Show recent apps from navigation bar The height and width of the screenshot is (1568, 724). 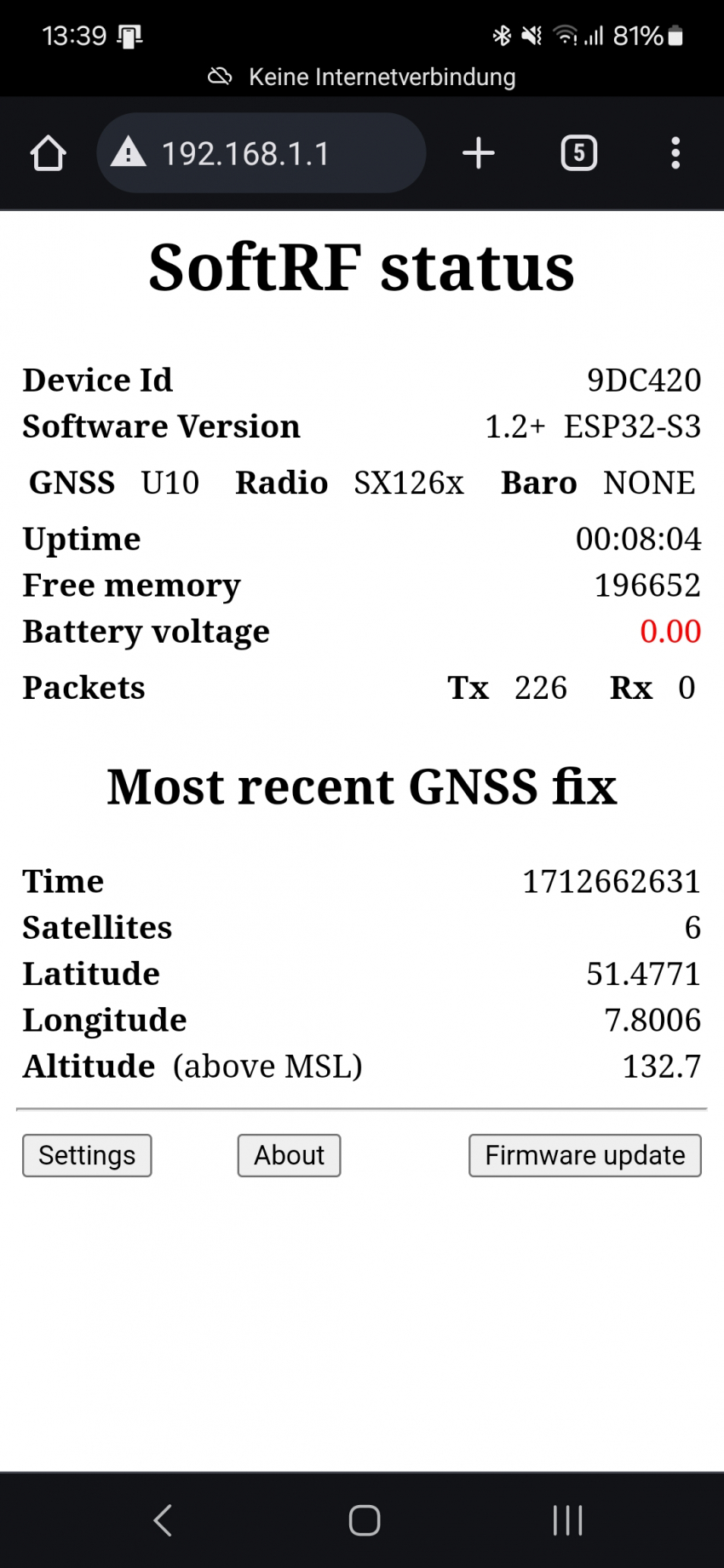[x=567, y=1519]
